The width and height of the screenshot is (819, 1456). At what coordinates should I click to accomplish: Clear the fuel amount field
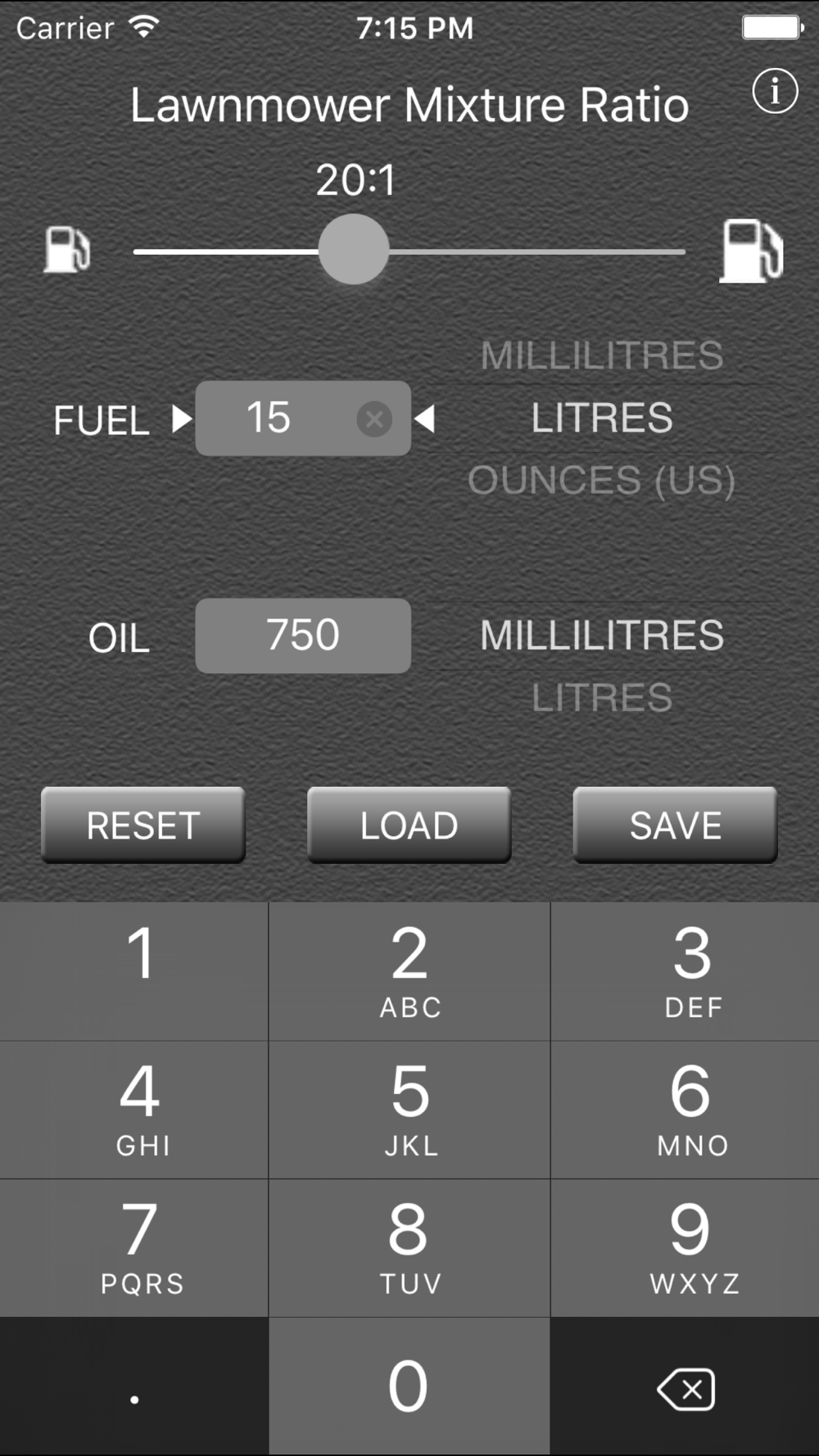coord(374,419)
